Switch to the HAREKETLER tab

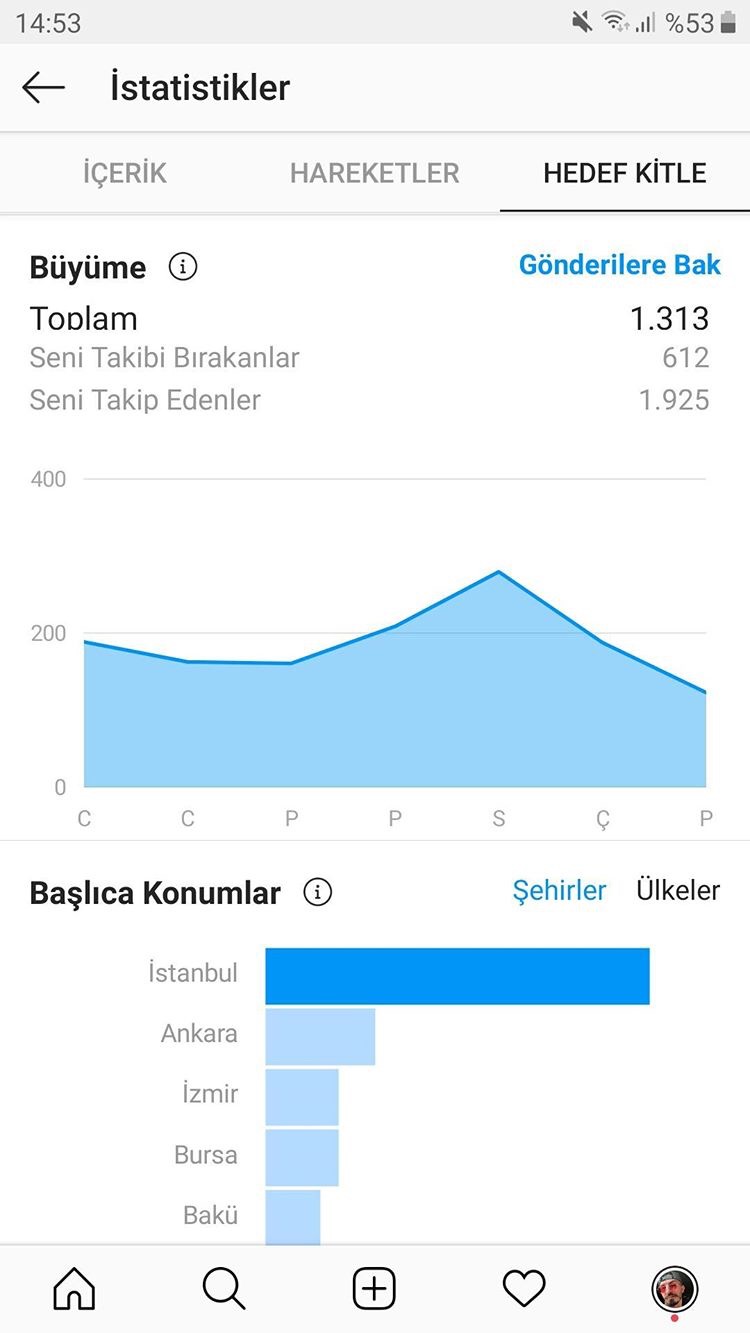click(375, 173)
